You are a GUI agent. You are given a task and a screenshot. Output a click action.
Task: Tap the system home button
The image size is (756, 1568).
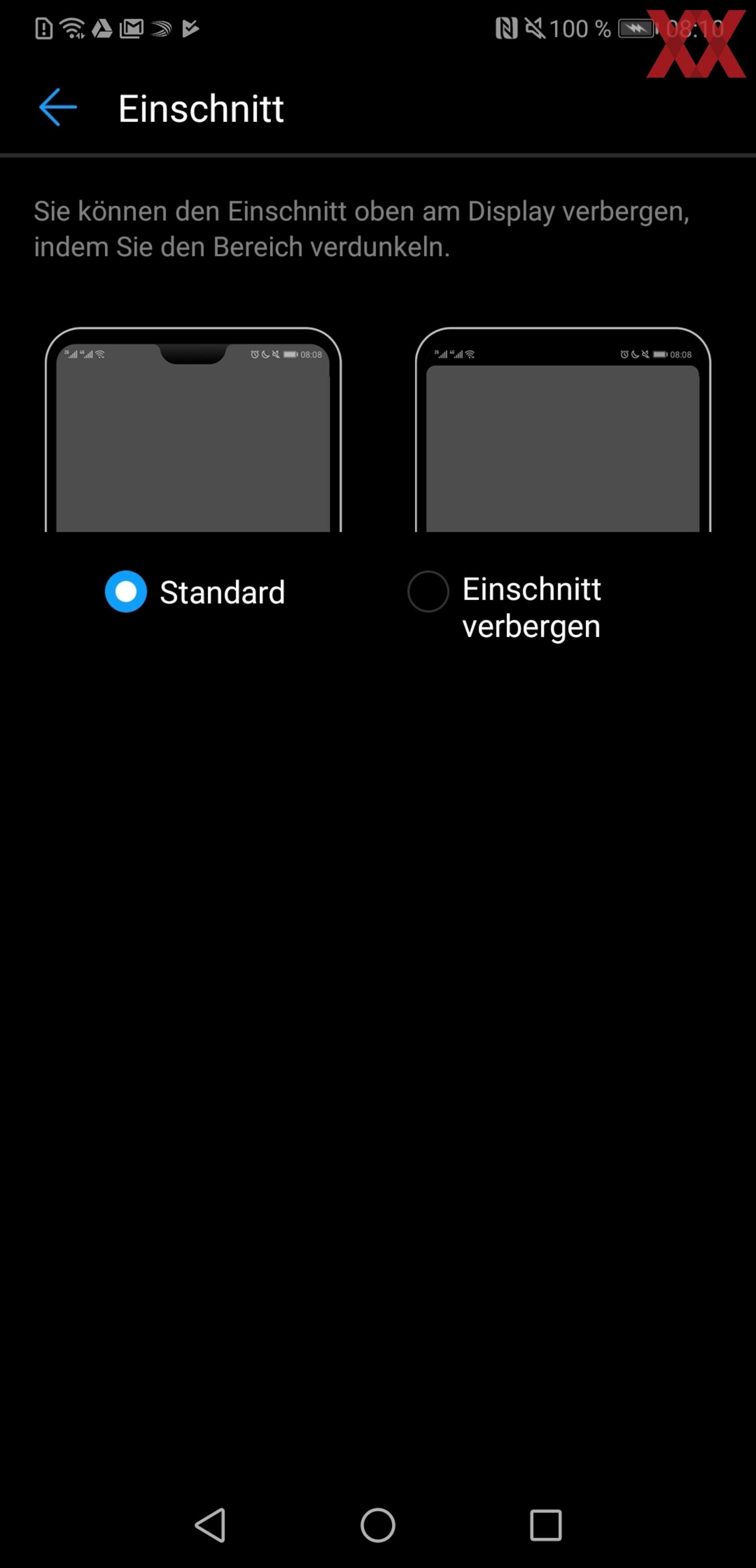click(x=378, y=1525)
